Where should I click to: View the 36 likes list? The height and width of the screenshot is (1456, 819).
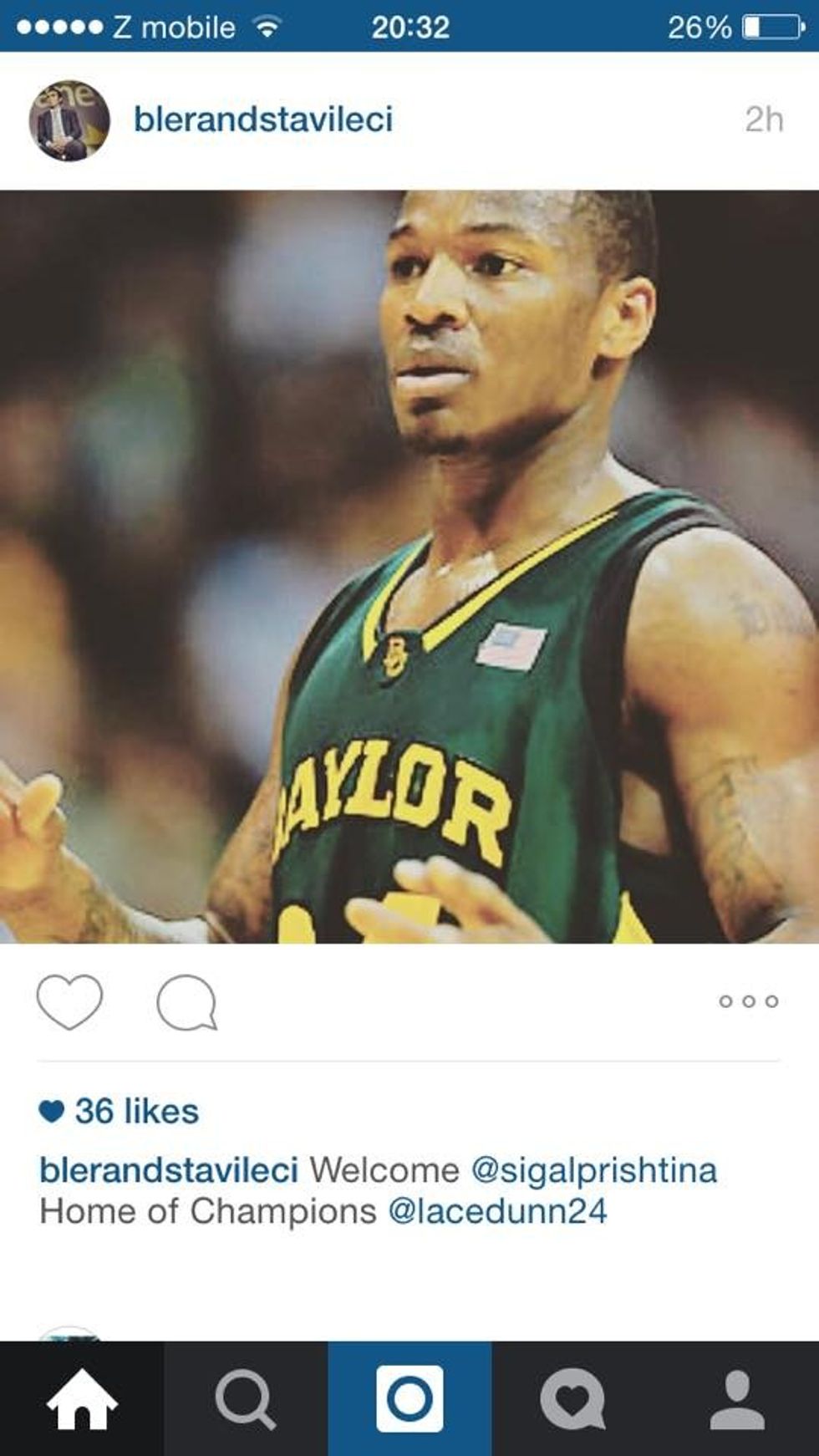click(136, 1111)
